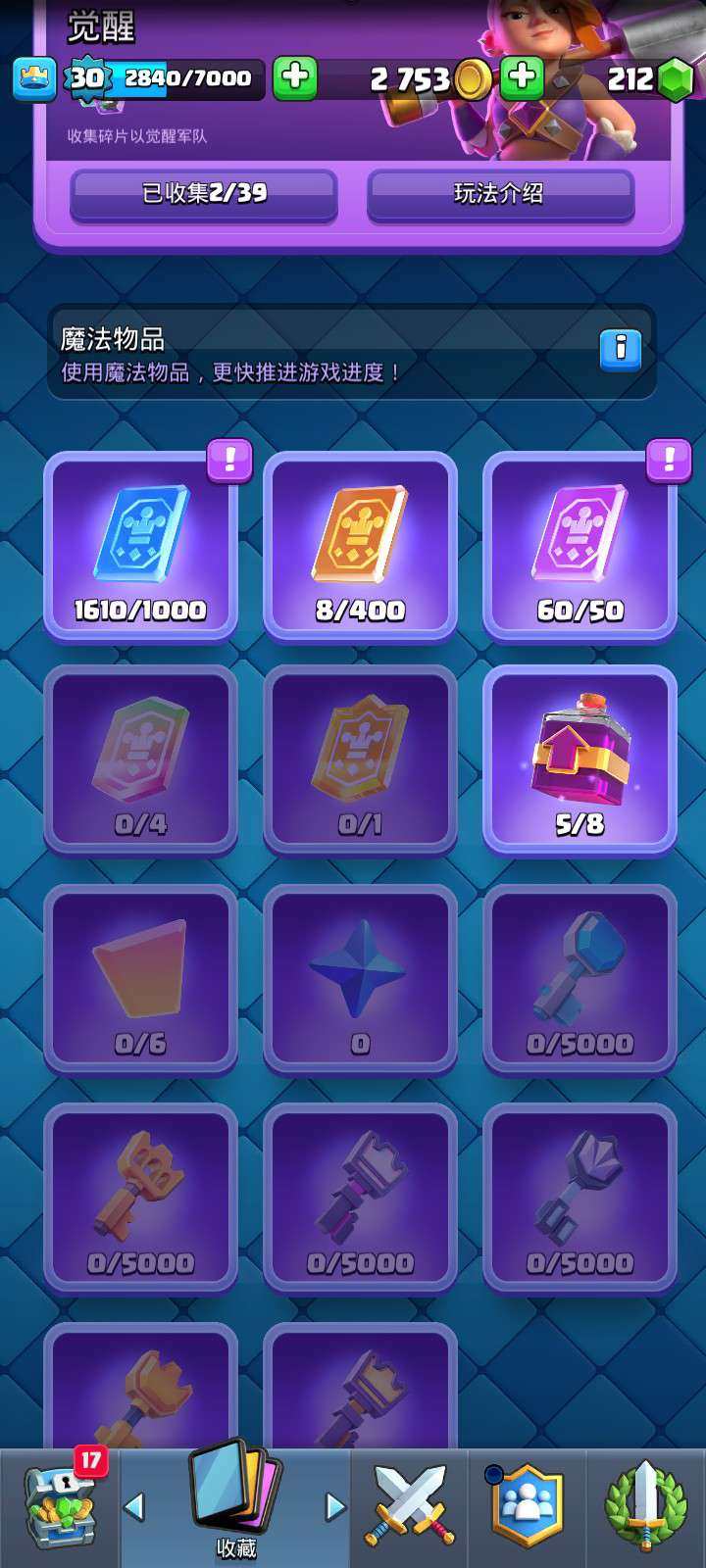Viewport: 706px width, 1568px height.
Task: Select the blue star item showing 0
Action: coord(360,980)
